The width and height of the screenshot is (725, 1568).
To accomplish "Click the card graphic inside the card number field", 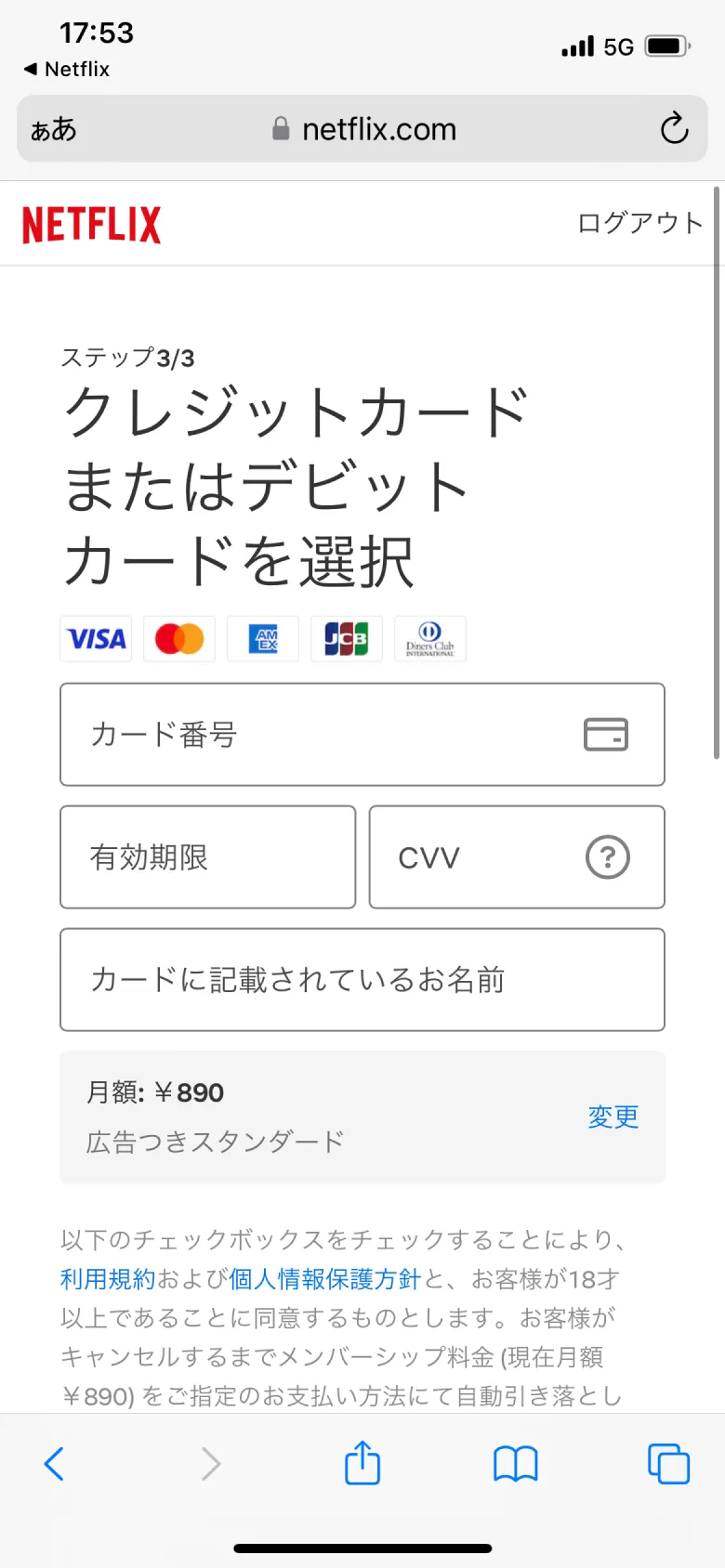I will (606, 735).
